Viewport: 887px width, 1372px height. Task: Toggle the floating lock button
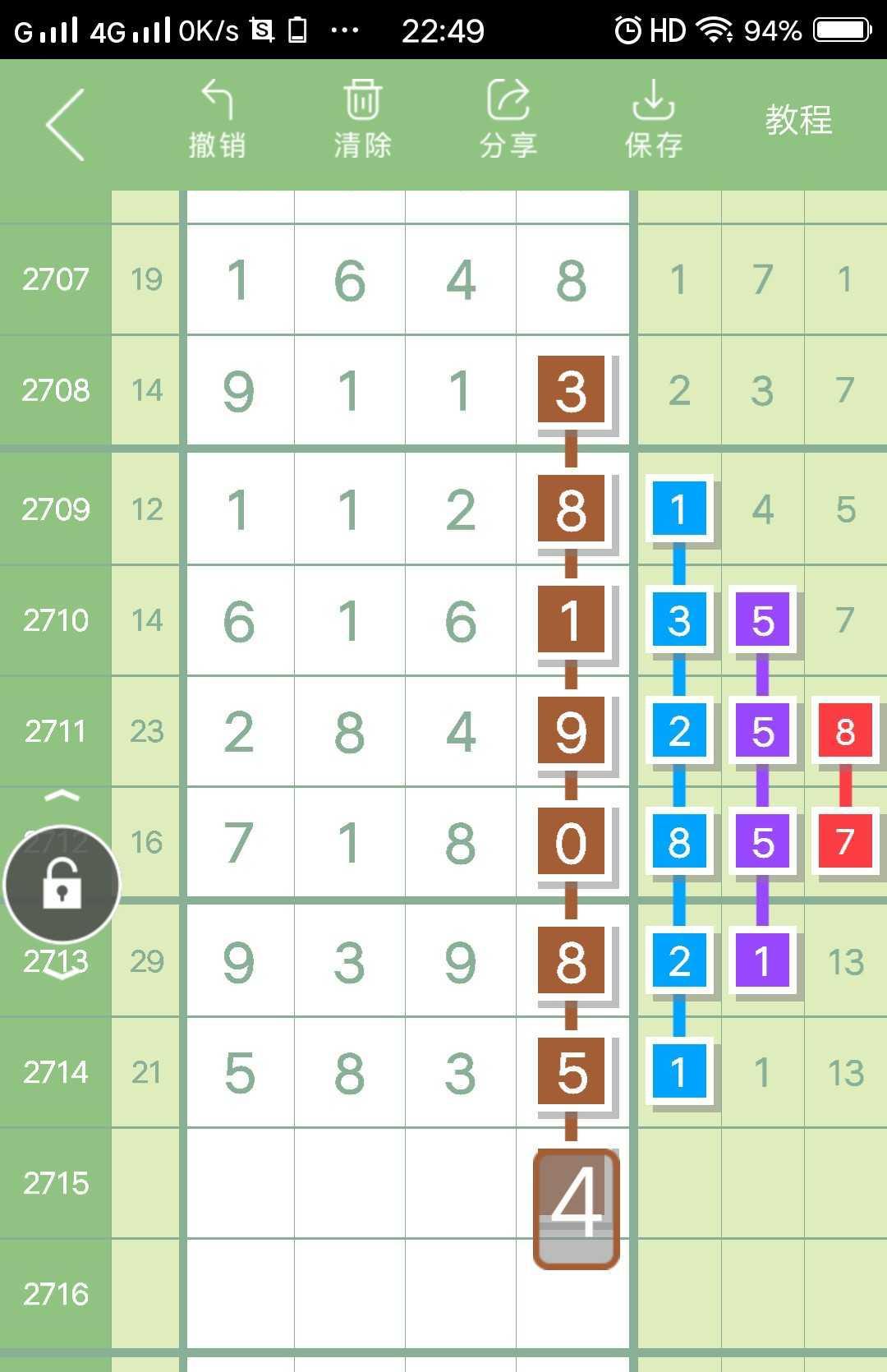coord(62,885)
